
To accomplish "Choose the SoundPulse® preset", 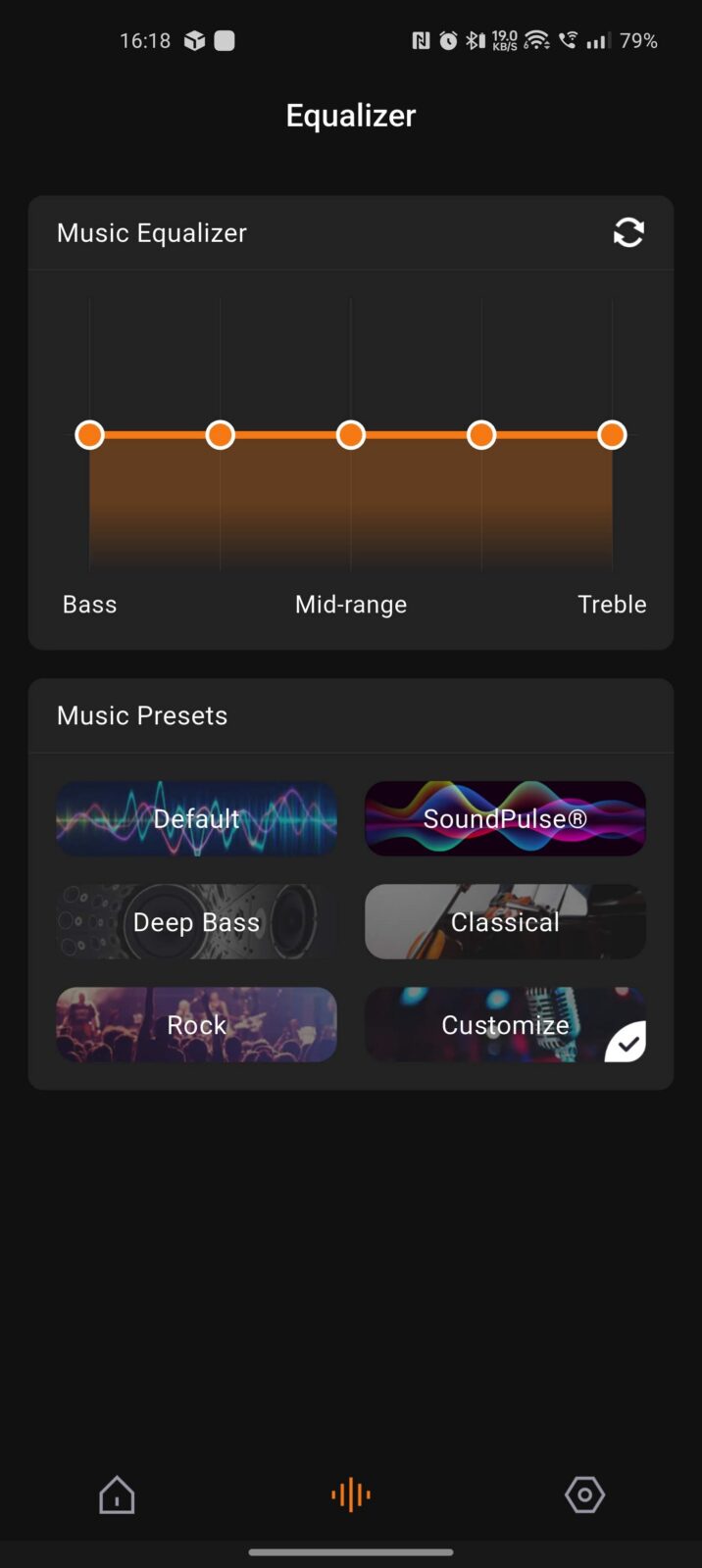I will tap(505, 818).
